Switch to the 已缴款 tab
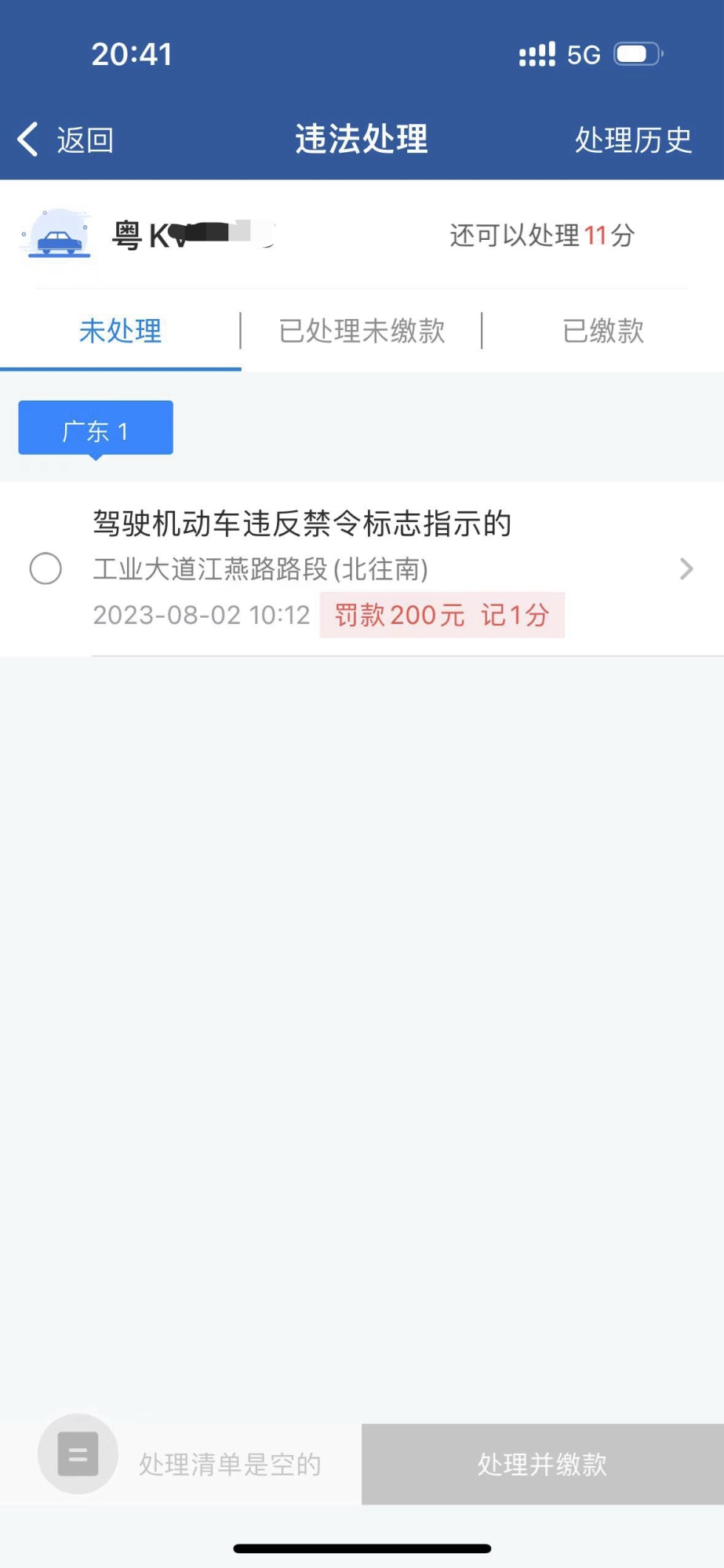724x1568 pixels. (603, 331)
